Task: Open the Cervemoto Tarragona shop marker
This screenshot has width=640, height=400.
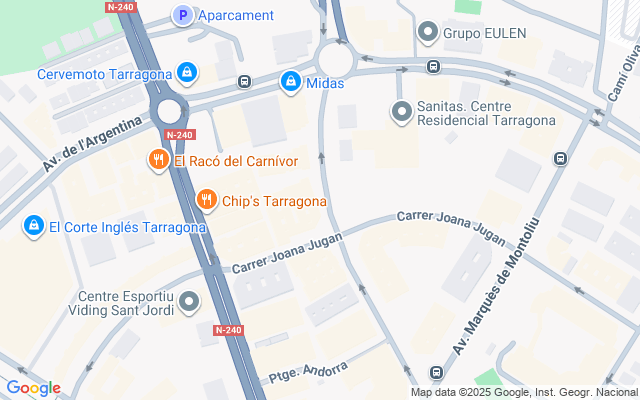Action: click(x=186, y=72)
